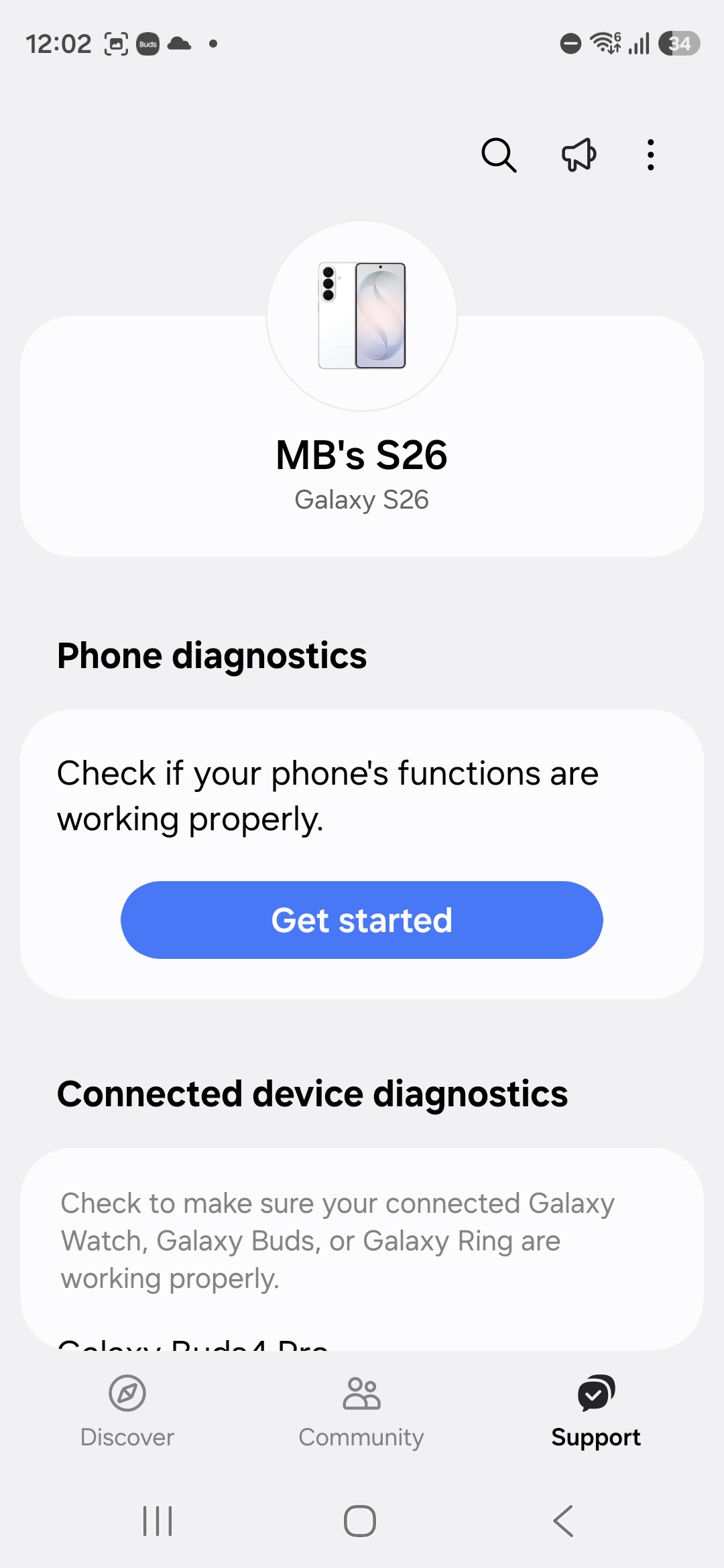Viewport: 724px width, 1568px height.
Task: Open the search icon
Action: [499, 155]
